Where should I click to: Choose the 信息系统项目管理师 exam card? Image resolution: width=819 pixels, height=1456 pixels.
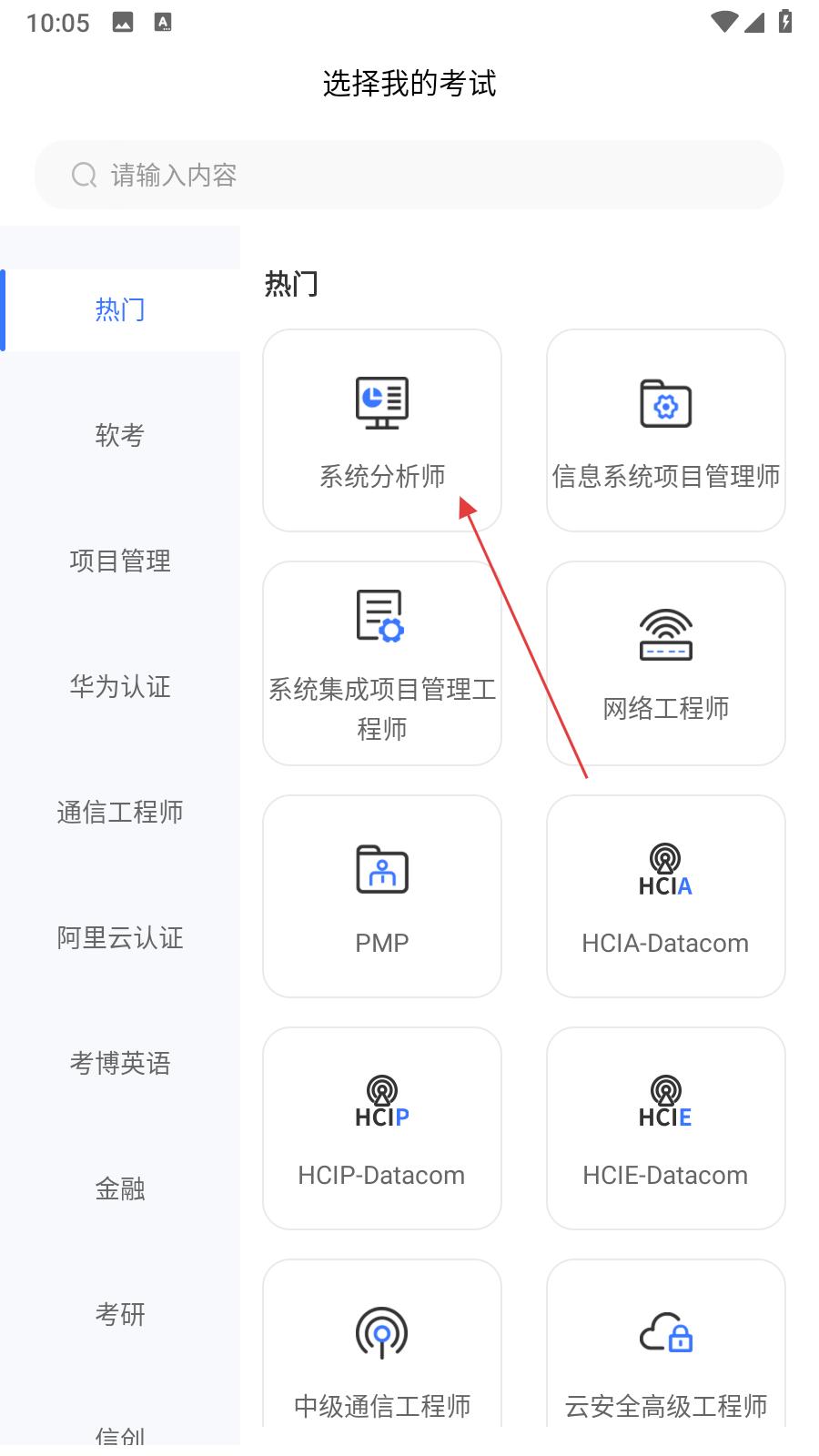[666, 430]
